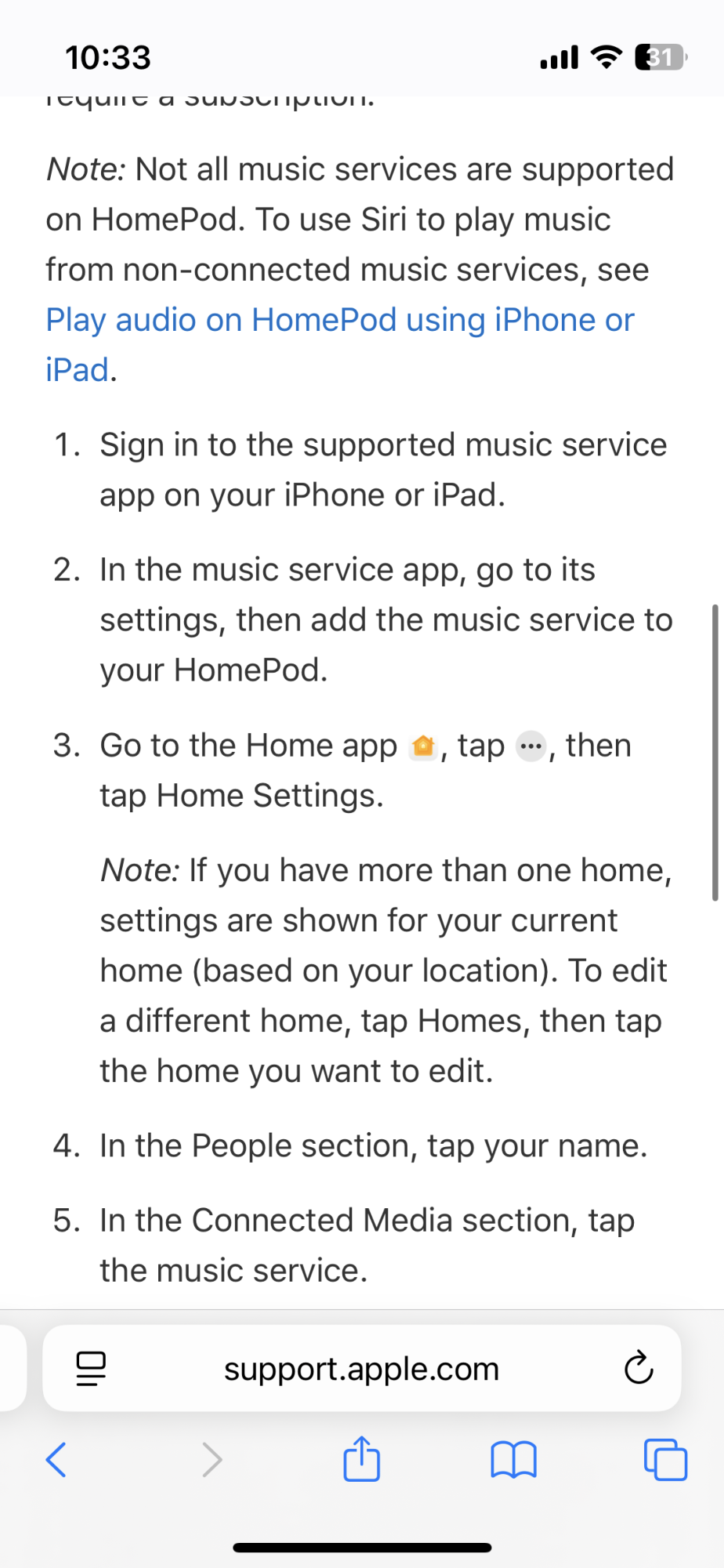Share this support page

pyautogui.click(x=362, y=1458)
